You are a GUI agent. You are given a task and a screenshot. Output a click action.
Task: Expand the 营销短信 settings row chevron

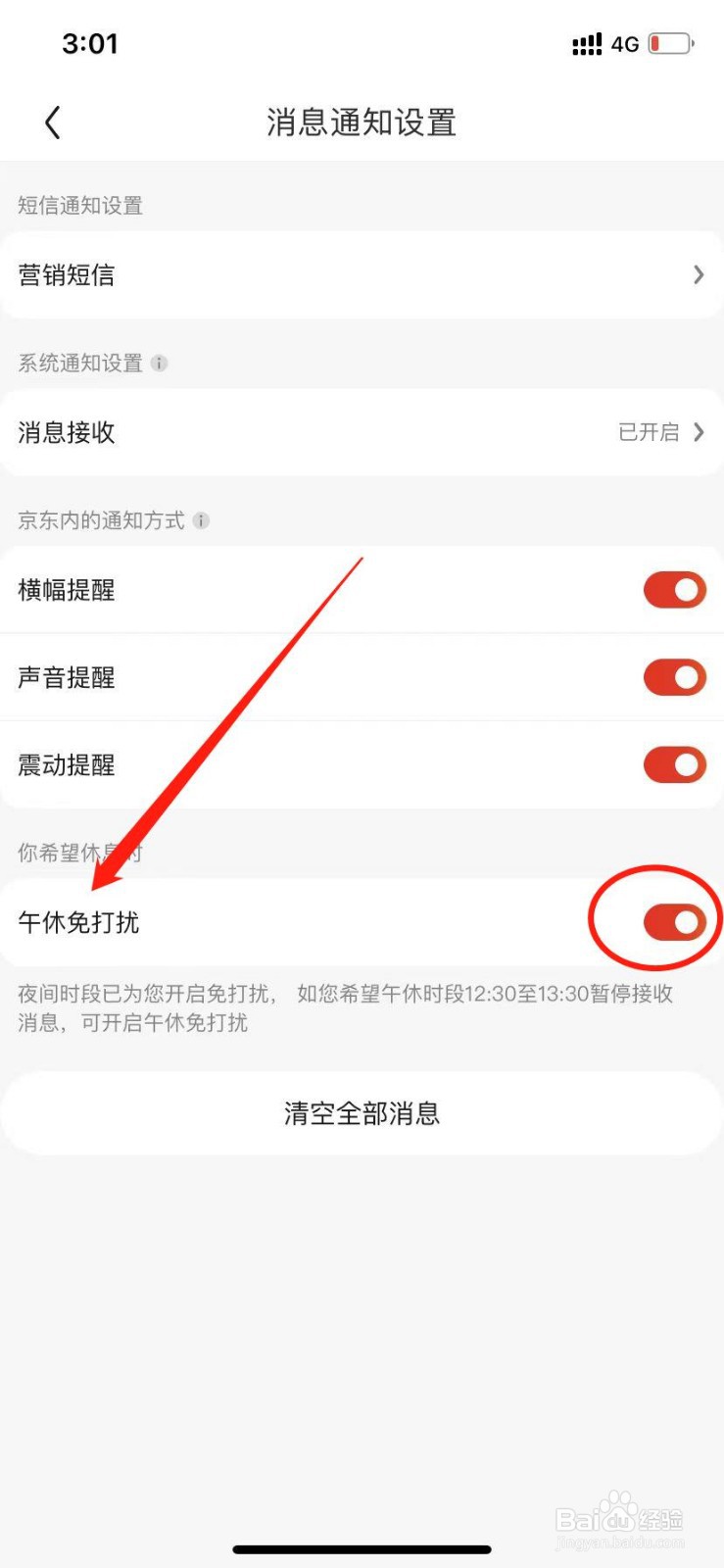click(699, 274)
